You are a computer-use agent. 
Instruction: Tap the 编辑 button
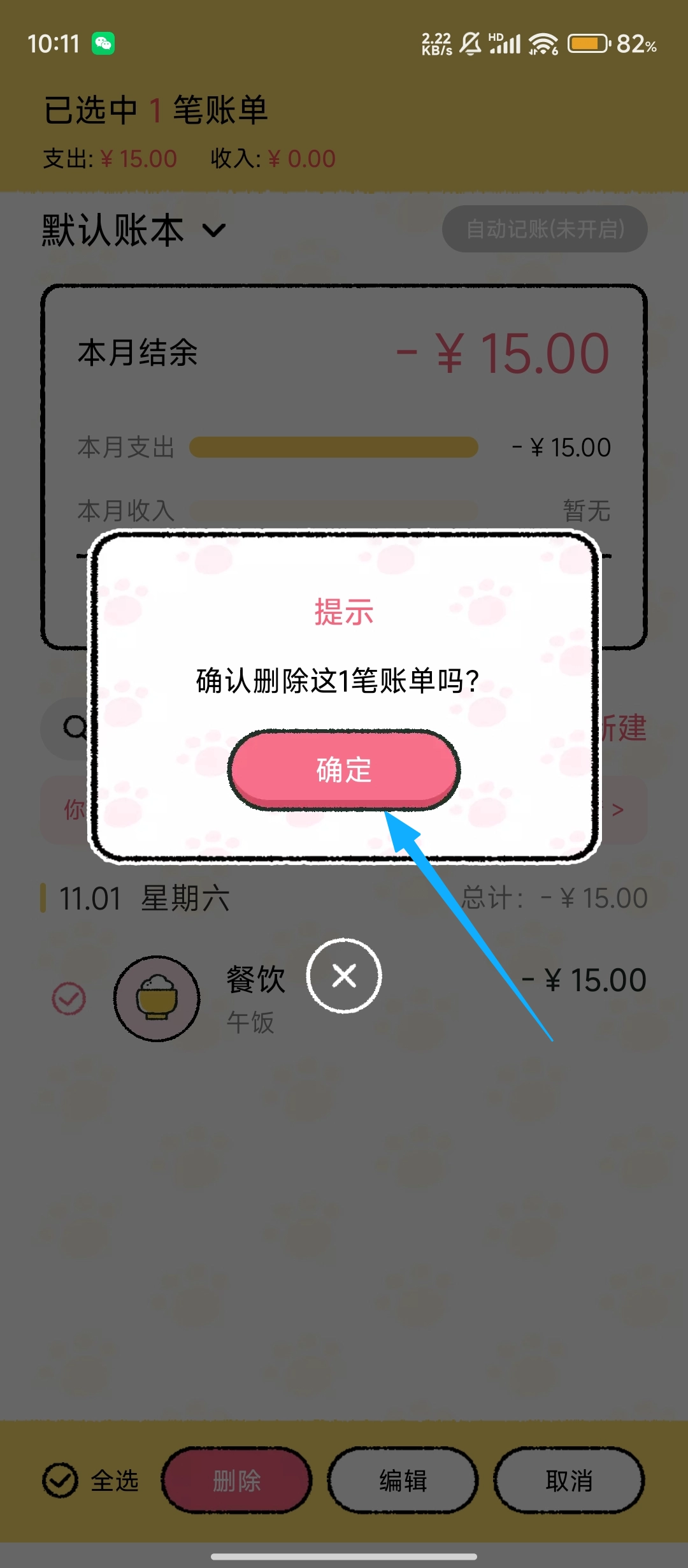(x=403, y=1480)
